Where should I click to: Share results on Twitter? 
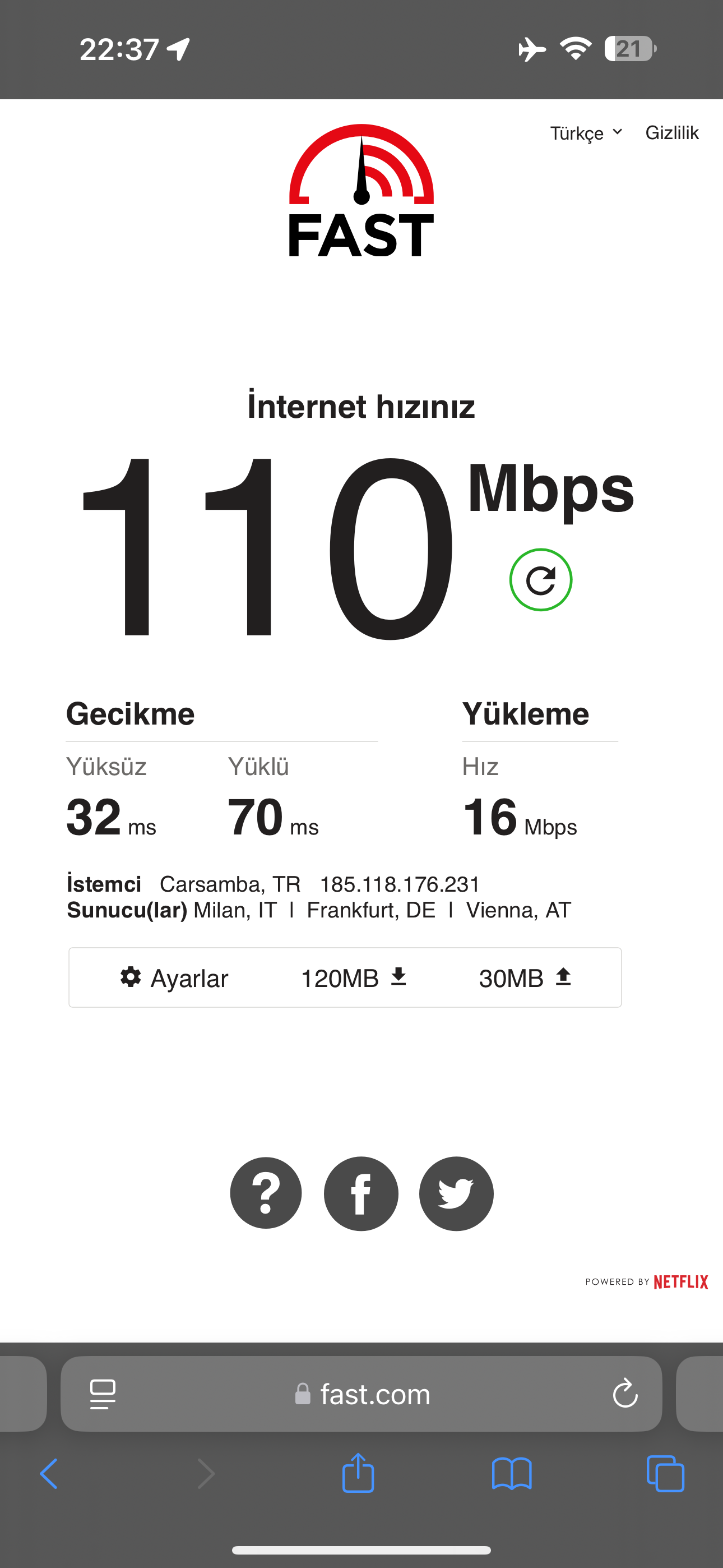pos(456,1193)
